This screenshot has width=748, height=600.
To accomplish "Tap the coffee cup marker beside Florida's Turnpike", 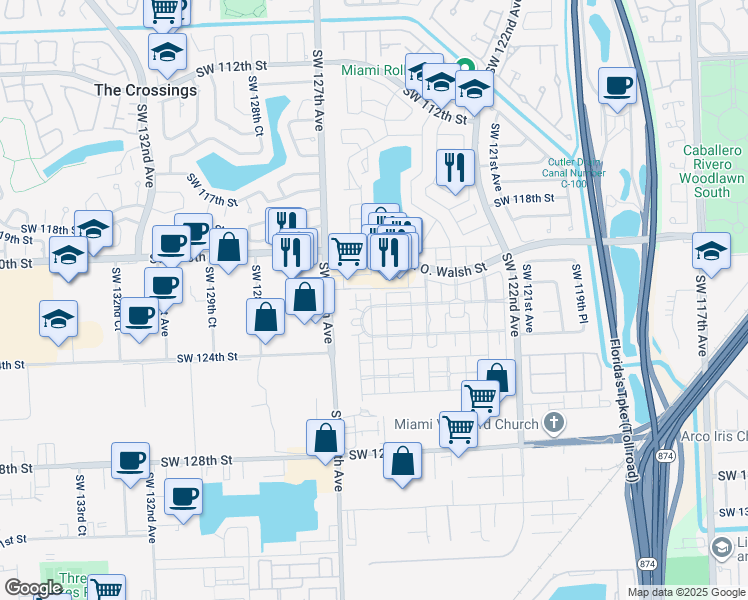I will point(618,86).
